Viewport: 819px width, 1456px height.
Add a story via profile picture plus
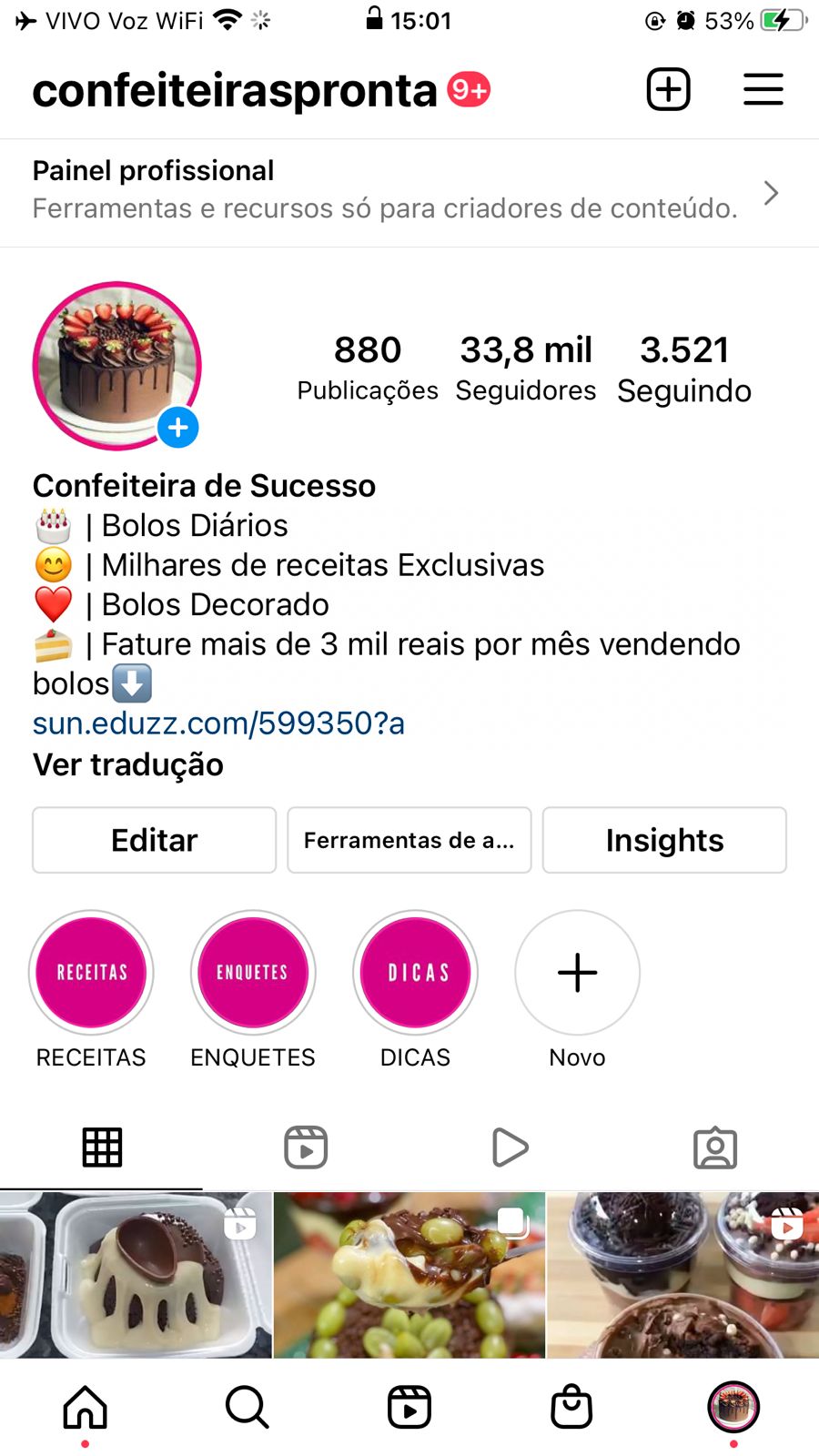tap(178, 427)
